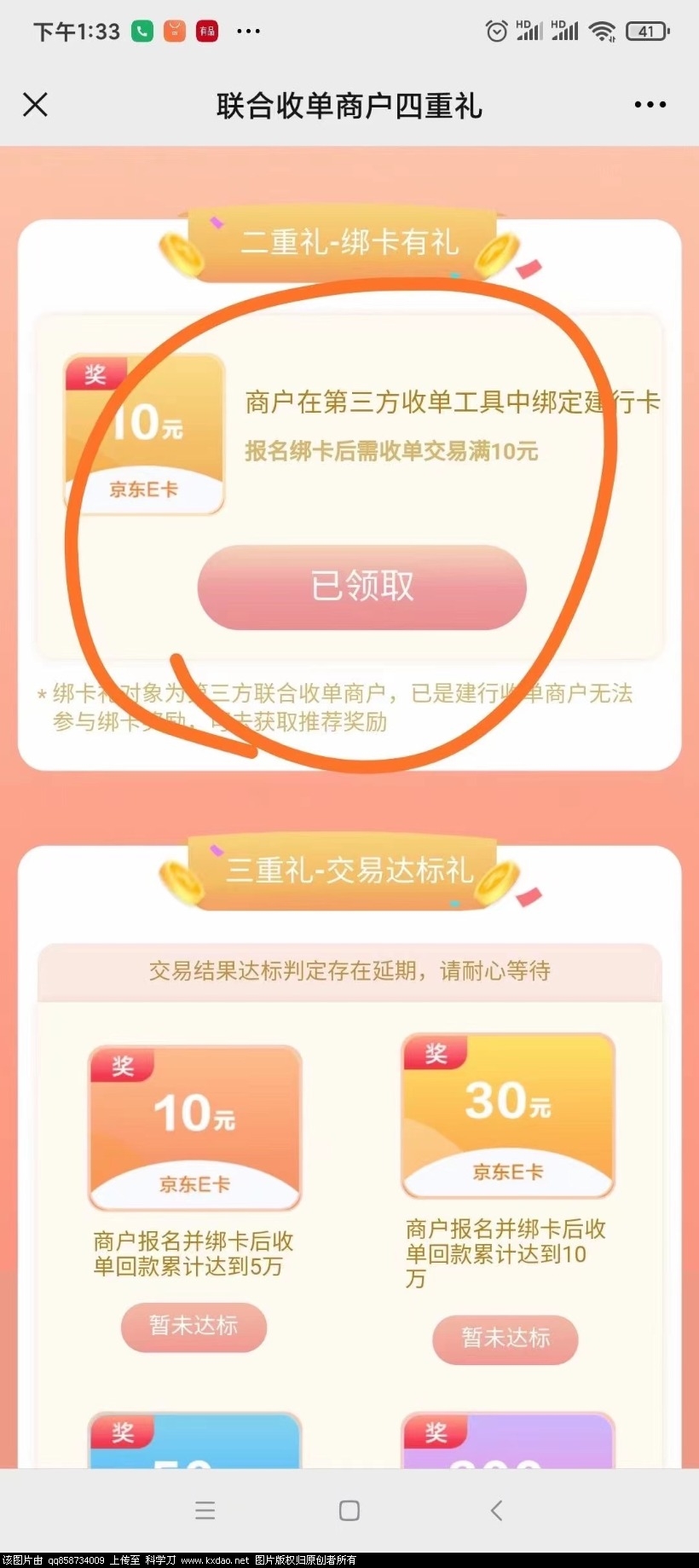The image size is (699, 1568).
Task: Go back with system back arrow
Action: coord(496,1510)
